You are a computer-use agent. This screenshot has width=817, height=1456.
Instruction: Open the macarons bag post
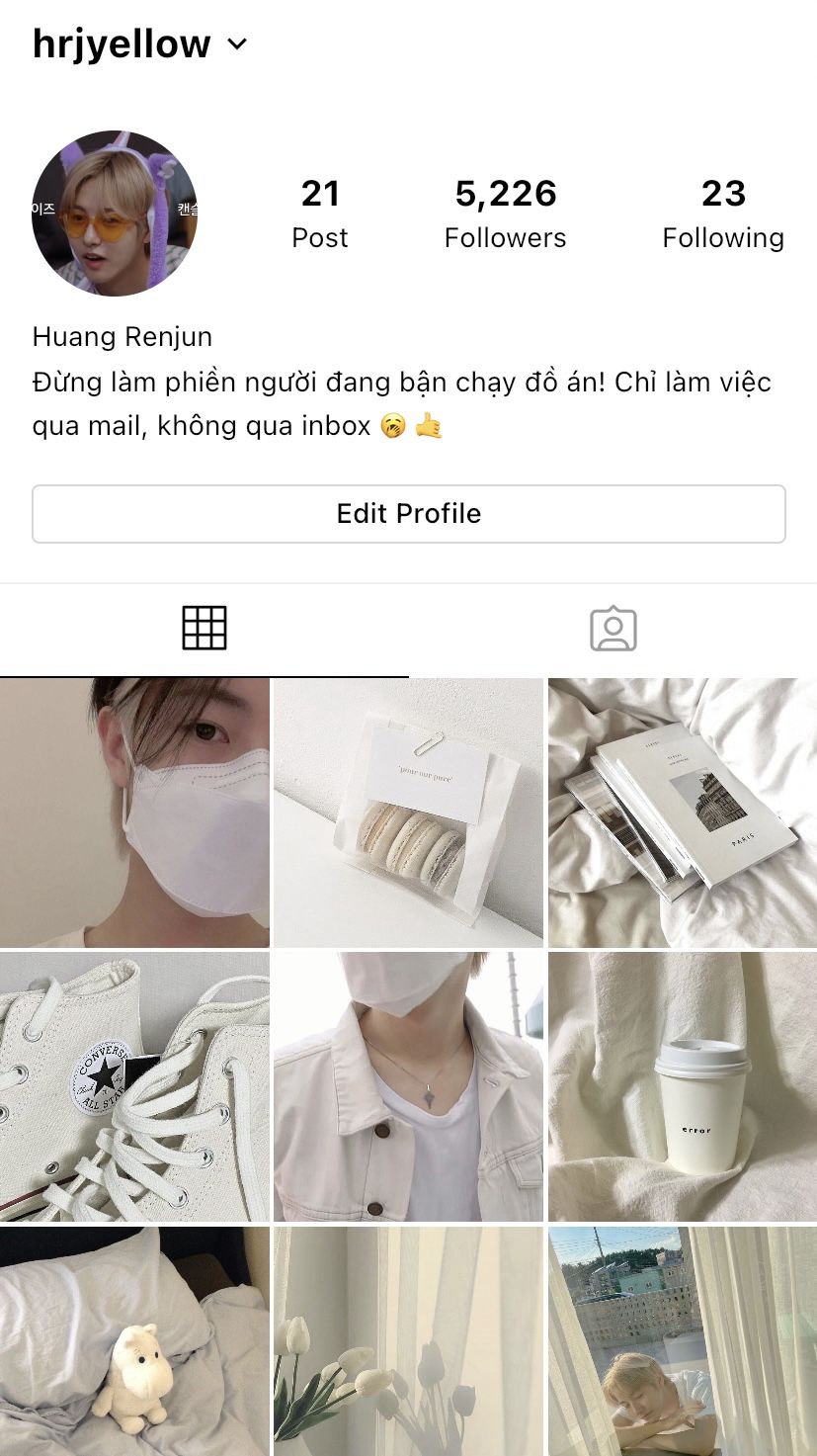click(408, 813)
